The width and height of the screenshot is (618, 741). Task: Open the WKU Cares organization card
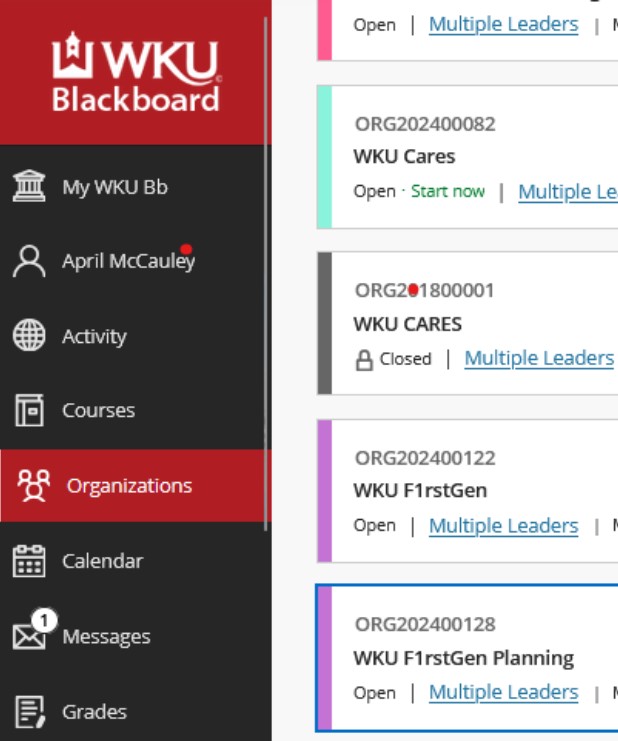[x=404, y=156]
